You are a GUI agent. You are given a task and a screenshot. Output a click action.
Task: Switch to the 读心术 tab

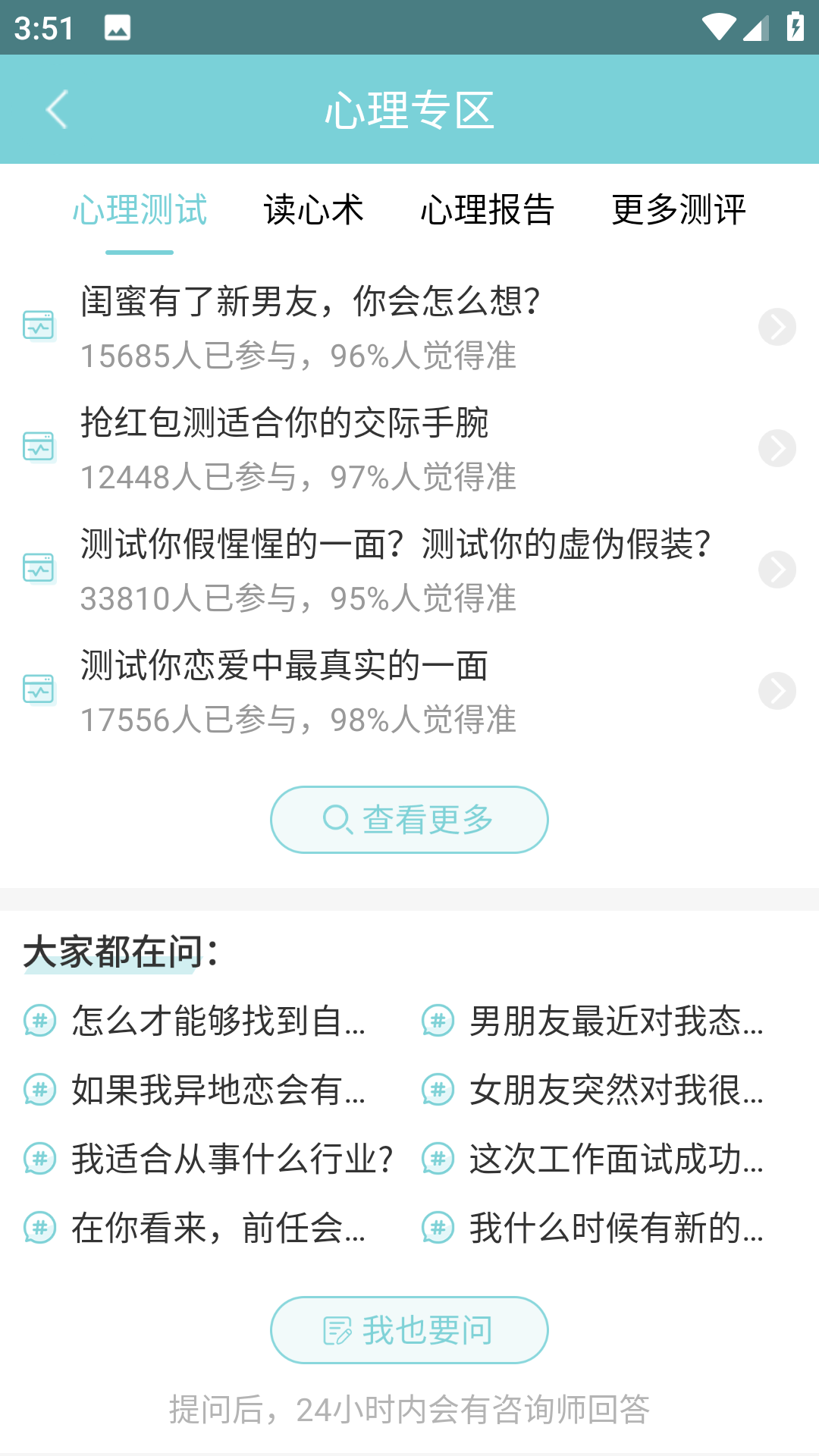pyautogui.click(x=313, y=210)
